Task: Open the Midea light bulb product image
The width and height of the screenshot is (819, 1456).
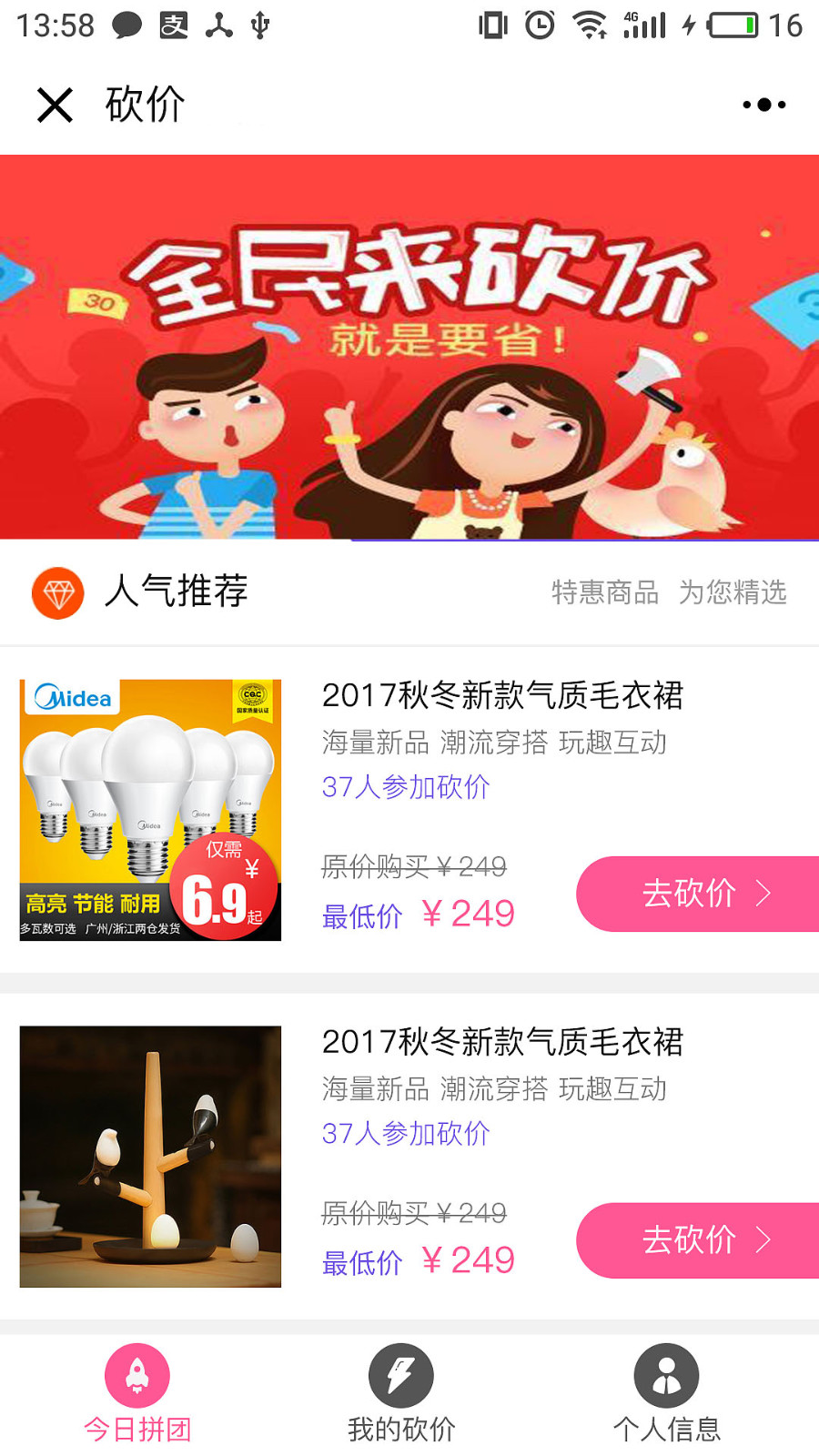Action: pos(150,810)
